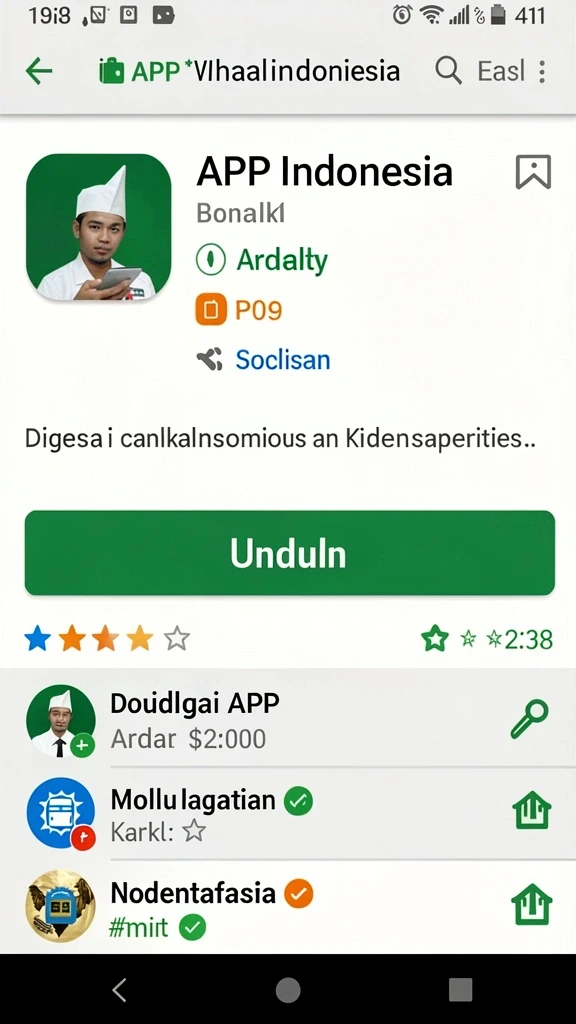Open the Nodentafasia row

288,906
